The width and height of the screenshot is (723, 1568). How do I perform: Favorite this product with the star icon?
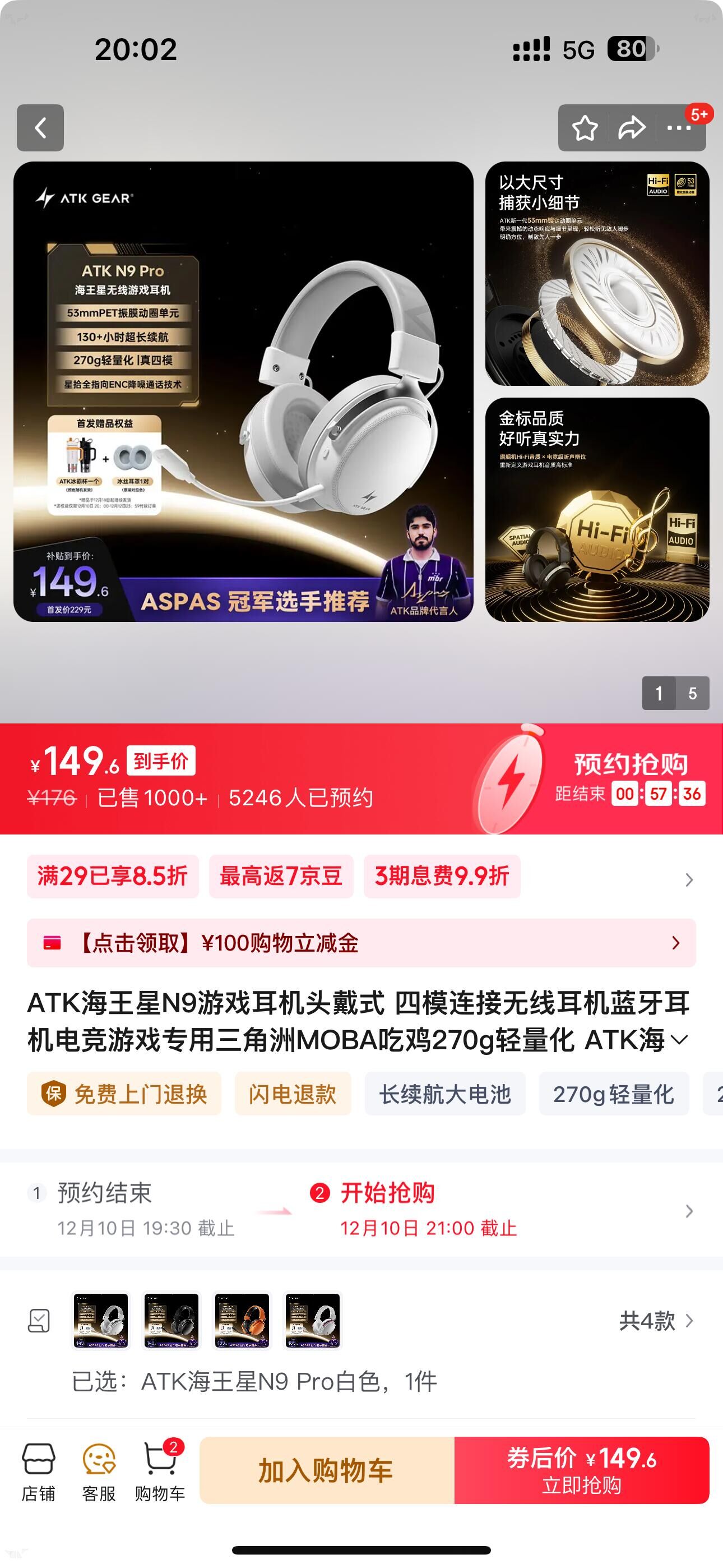[585, 128]
